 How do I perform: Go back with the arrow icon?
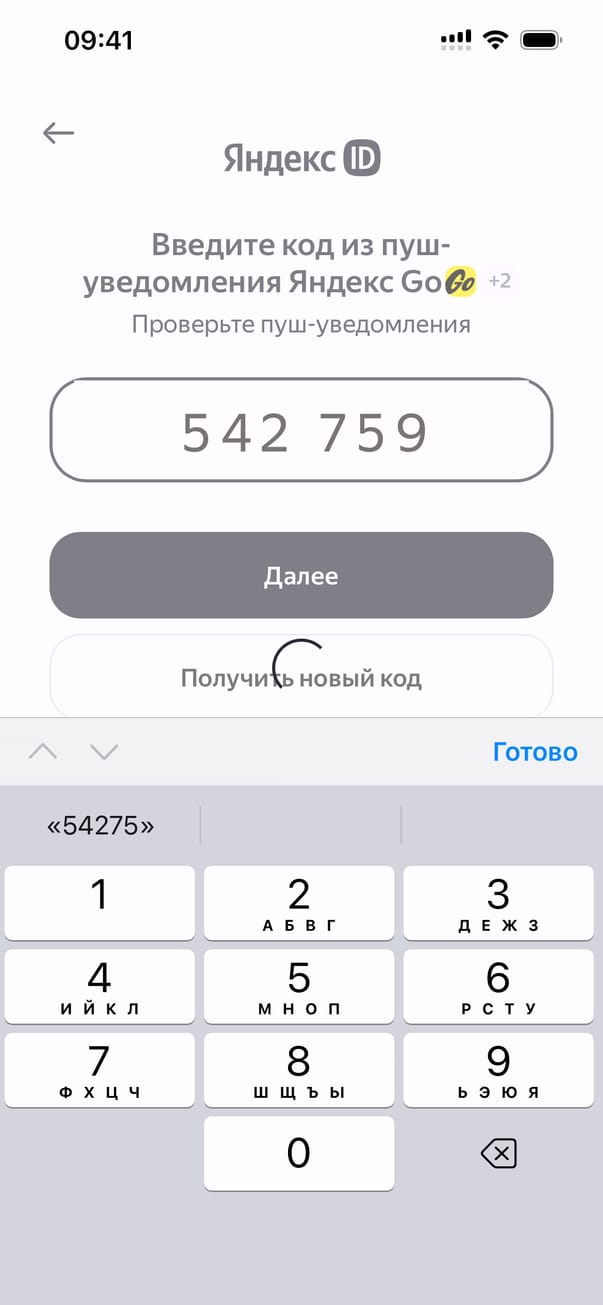(59, 133)
